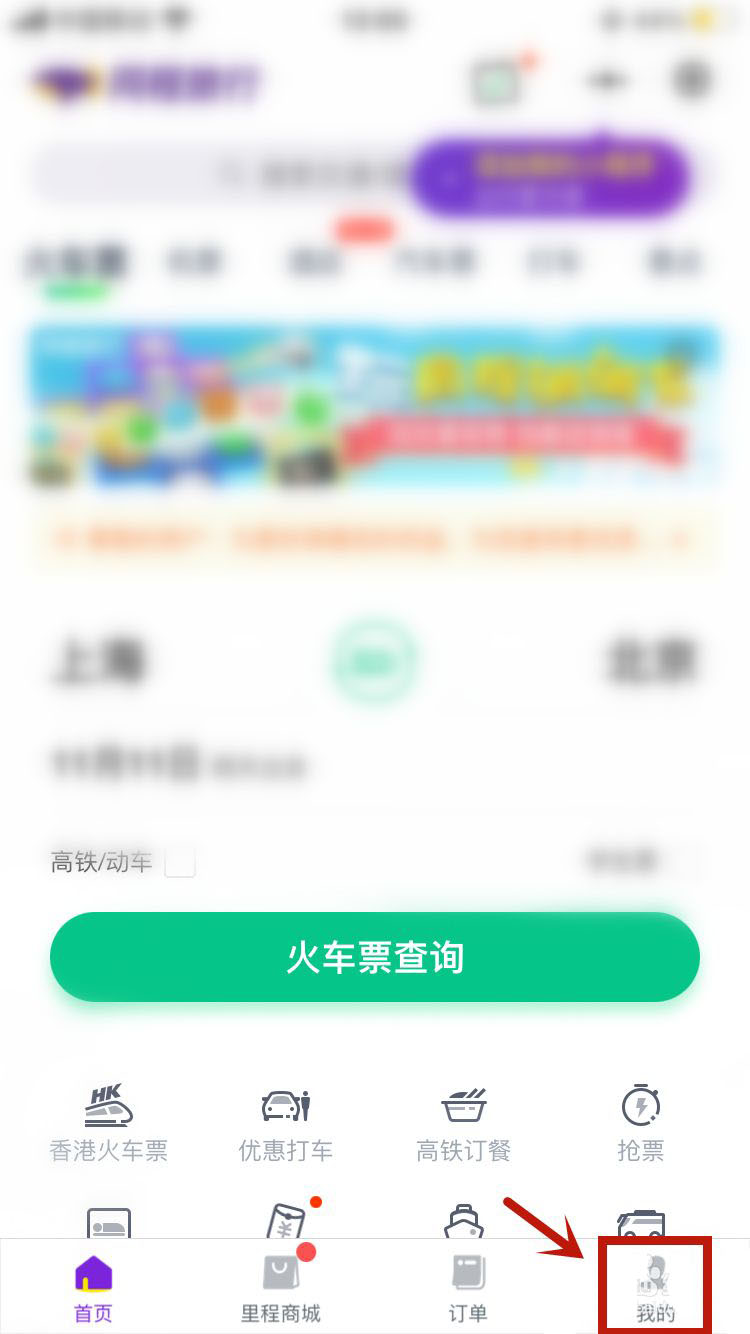Open the 我的 profile tab
The height and width of the screenshot is (1334, 750).
click(655, 1286)
